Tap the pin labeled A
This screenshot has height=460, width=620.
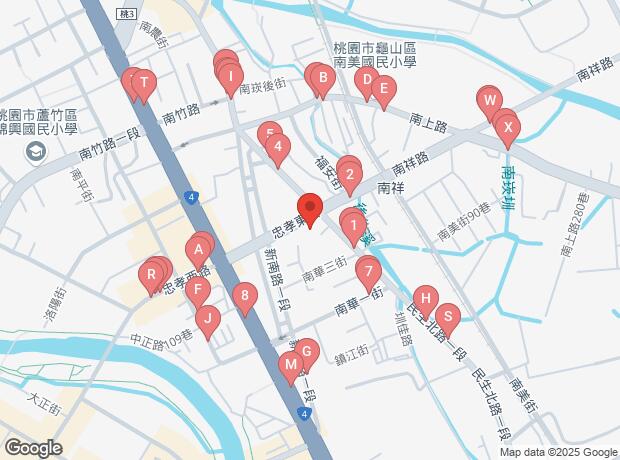click(198, 248)
